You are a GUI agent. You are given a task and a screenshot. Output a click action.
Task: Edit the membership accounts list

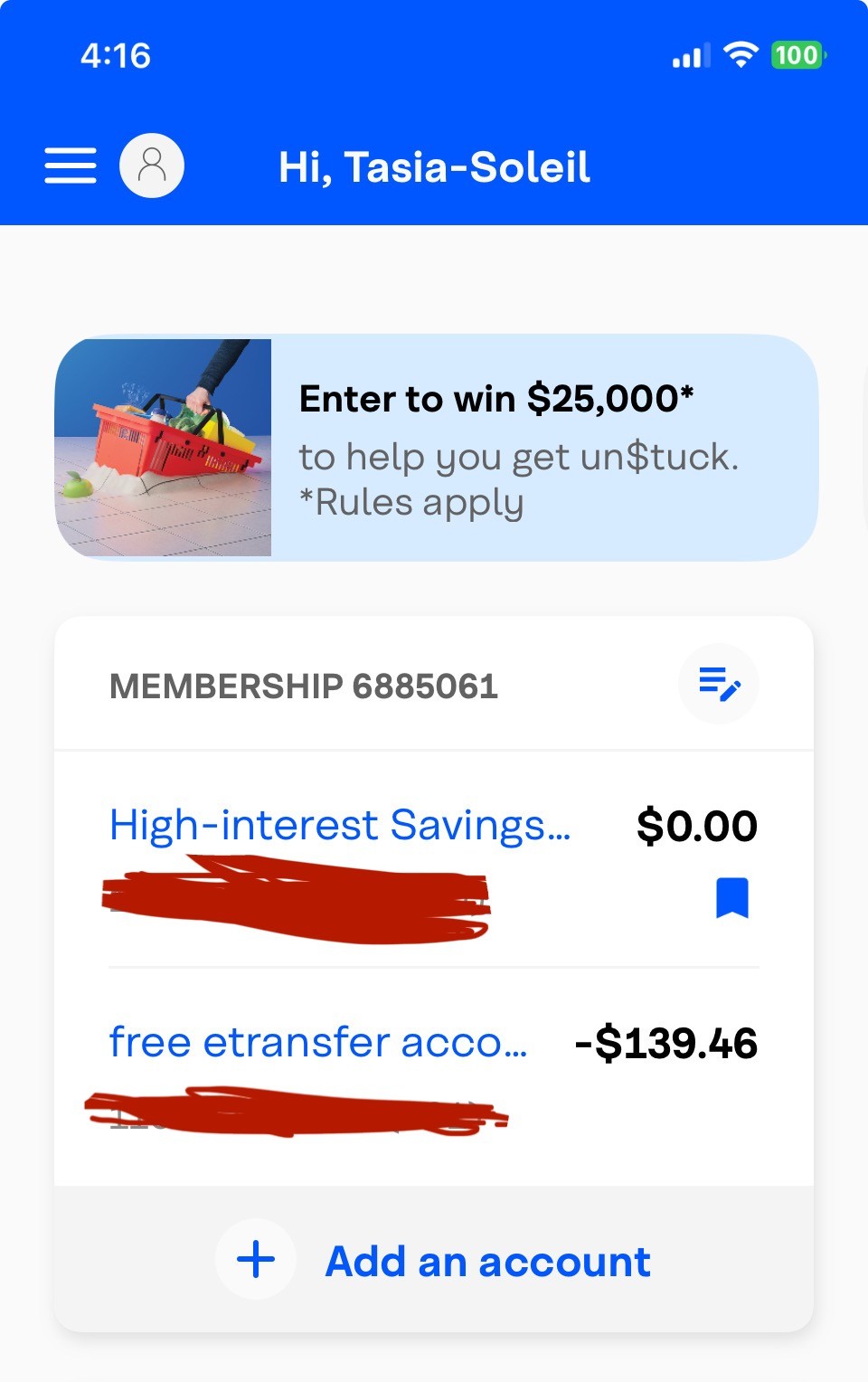(719, 685)
